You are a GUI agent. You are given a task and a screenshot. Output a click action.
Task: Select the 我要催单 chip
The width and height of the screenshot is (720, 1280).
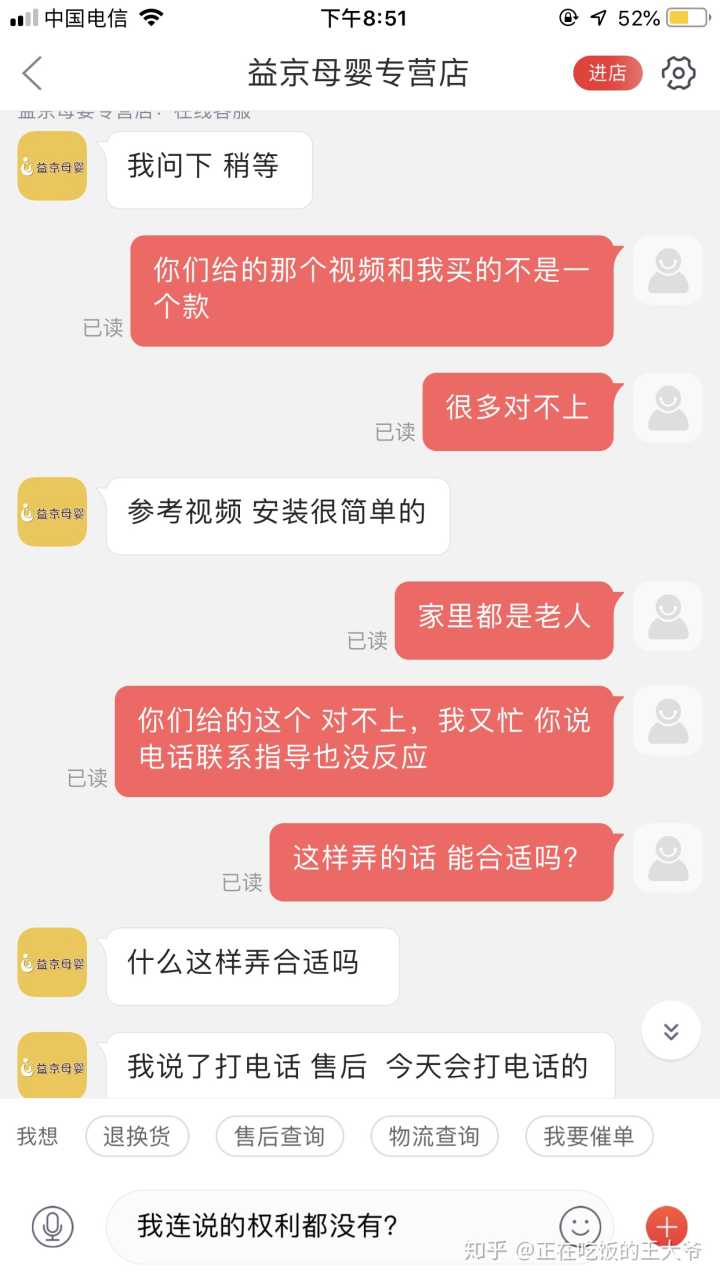pyautogui.click(x=589, y=1136)
